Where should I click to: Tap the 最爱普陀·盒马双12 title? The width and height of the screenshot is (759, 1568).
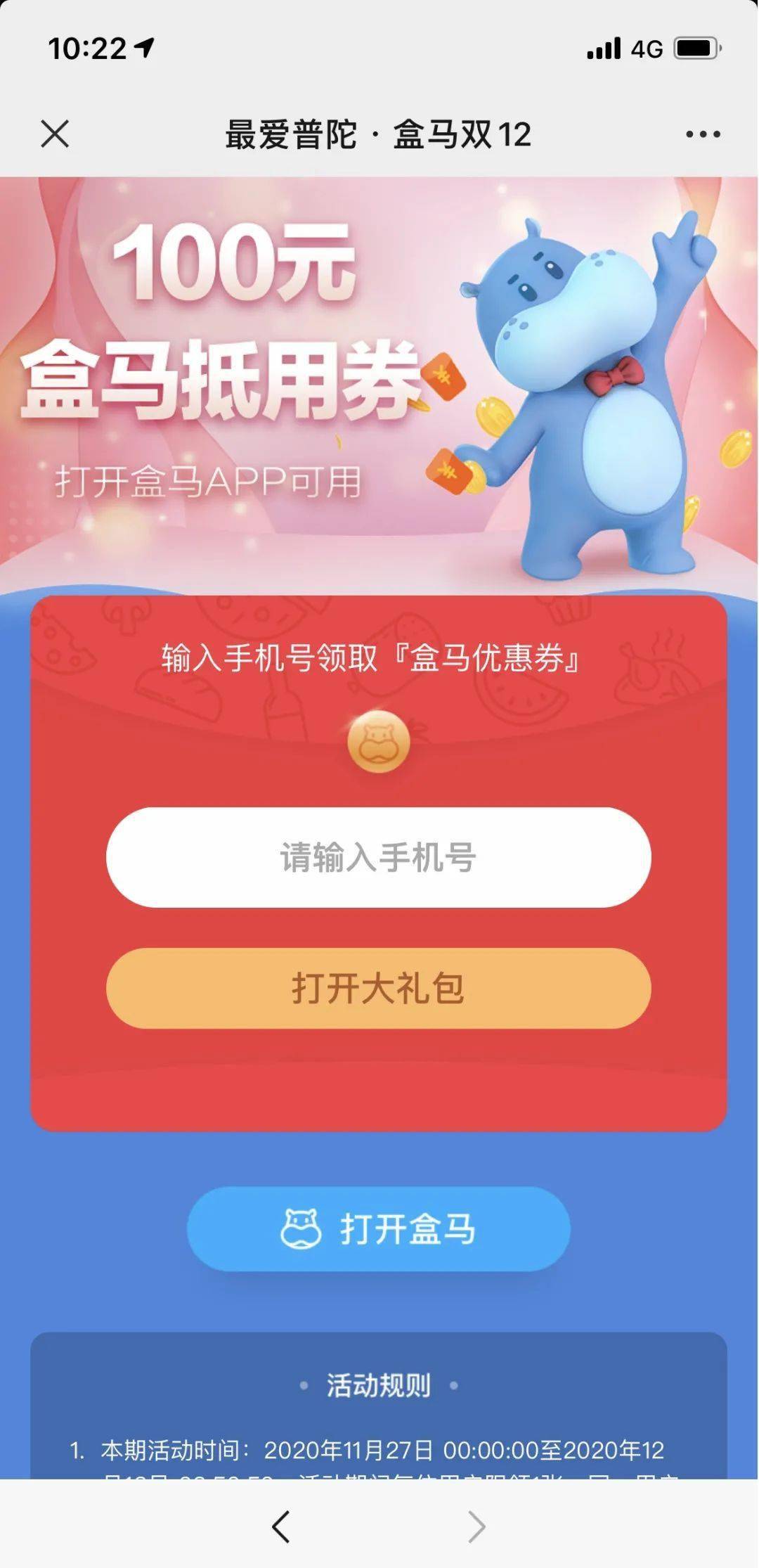(x=379, y=134)
